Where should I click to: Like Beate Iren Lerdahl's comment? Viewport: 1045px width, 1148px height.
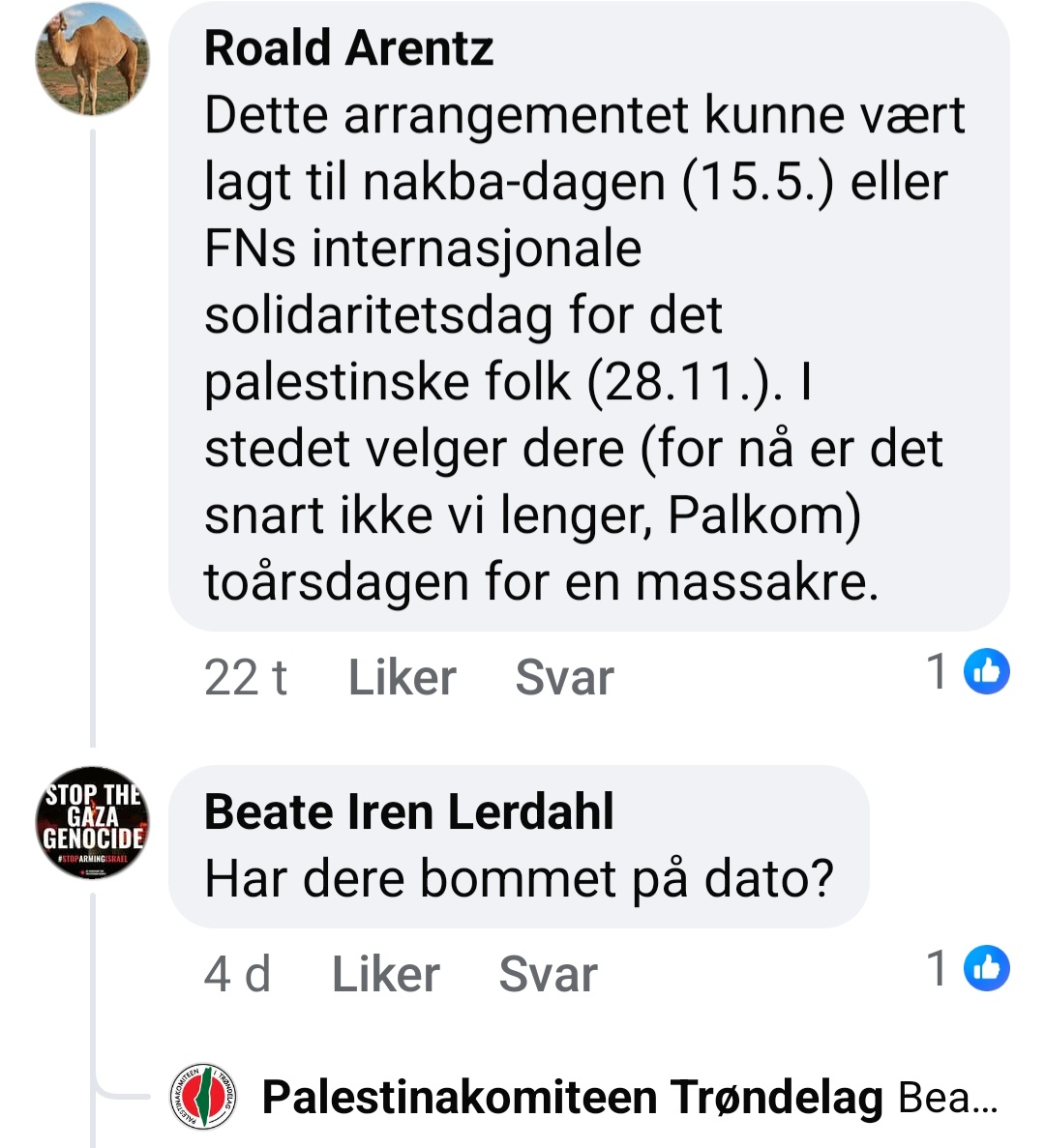(x=385, y=974)
